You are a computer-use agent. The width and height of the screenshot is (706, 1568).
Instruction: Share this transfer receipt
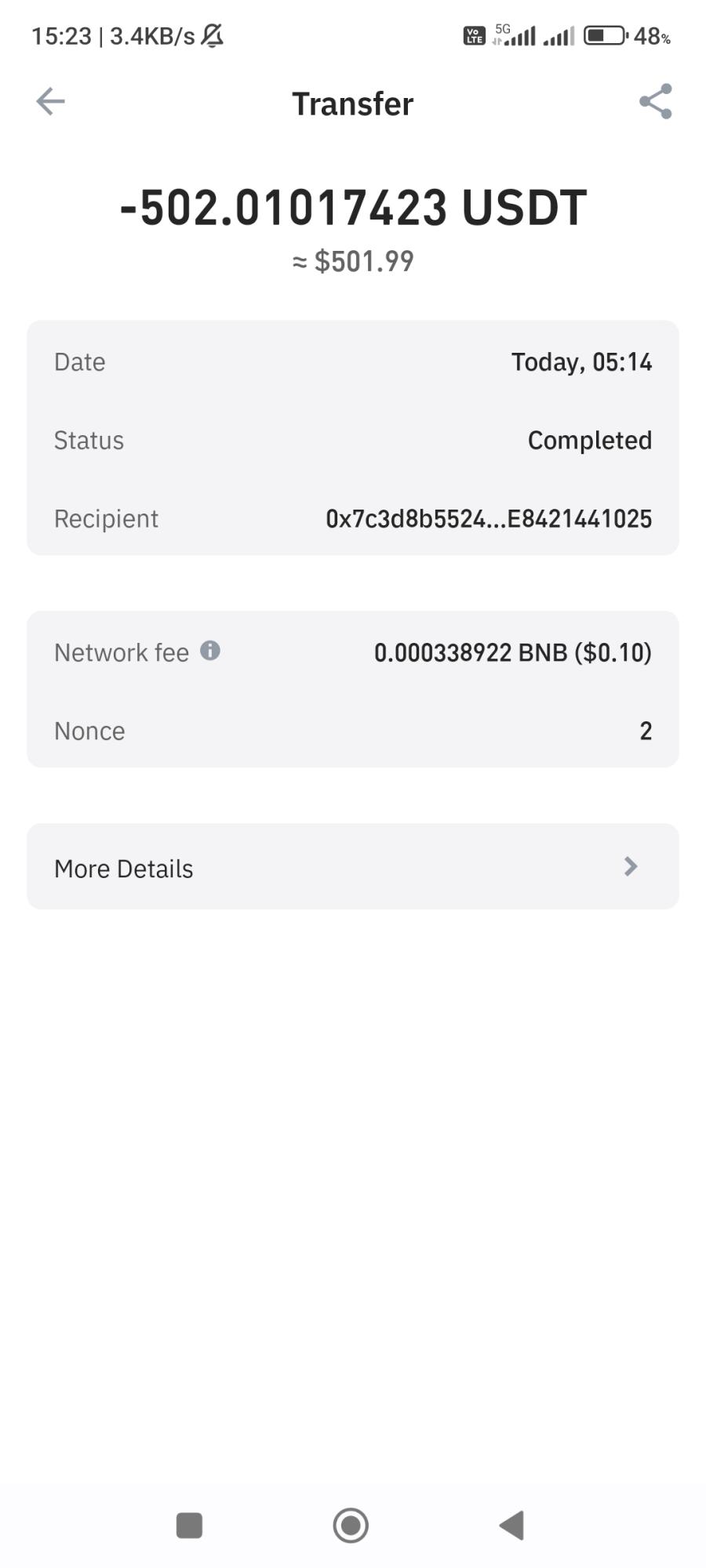[655, 102]
